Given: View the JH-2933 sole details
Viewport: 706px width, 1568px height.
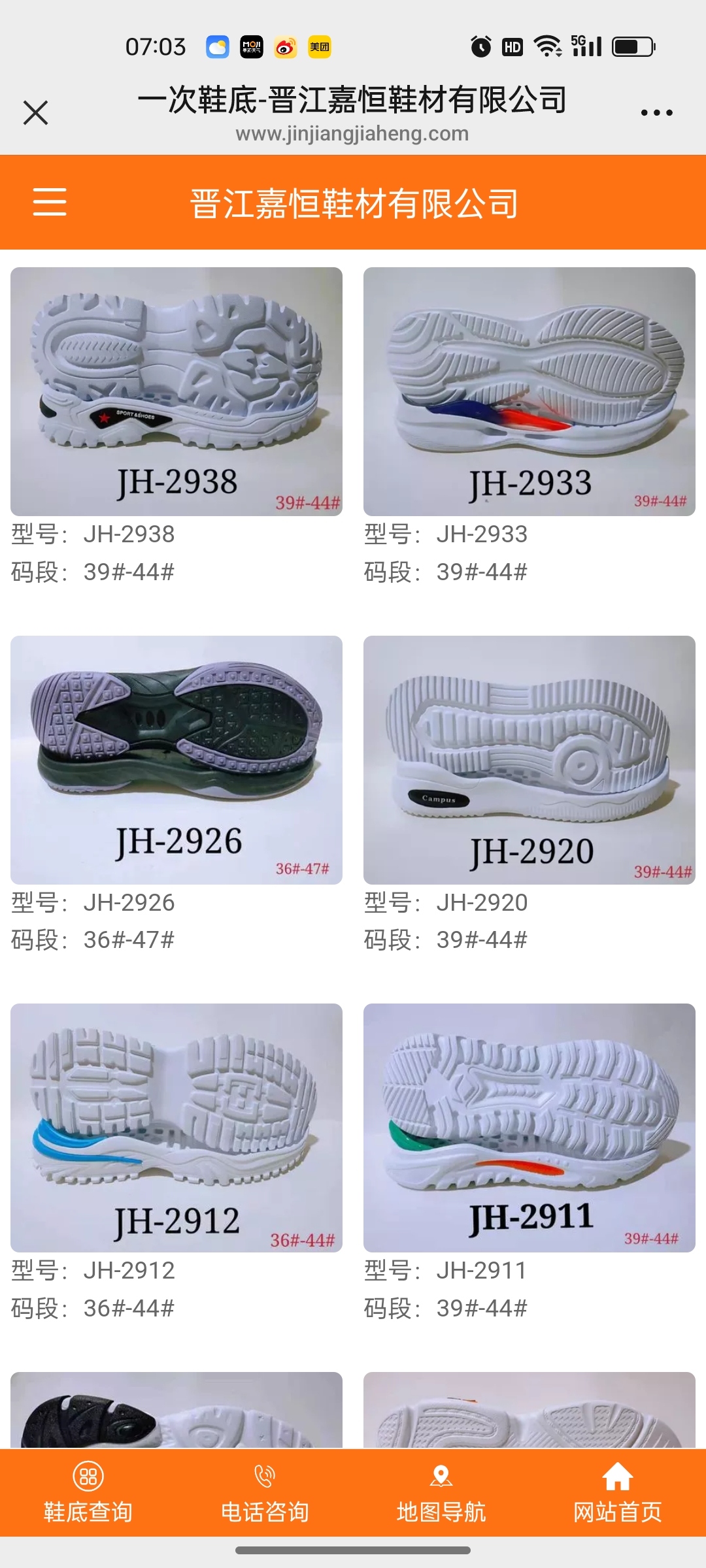Looking at the screenshot, I should click(x=529, y=391).
